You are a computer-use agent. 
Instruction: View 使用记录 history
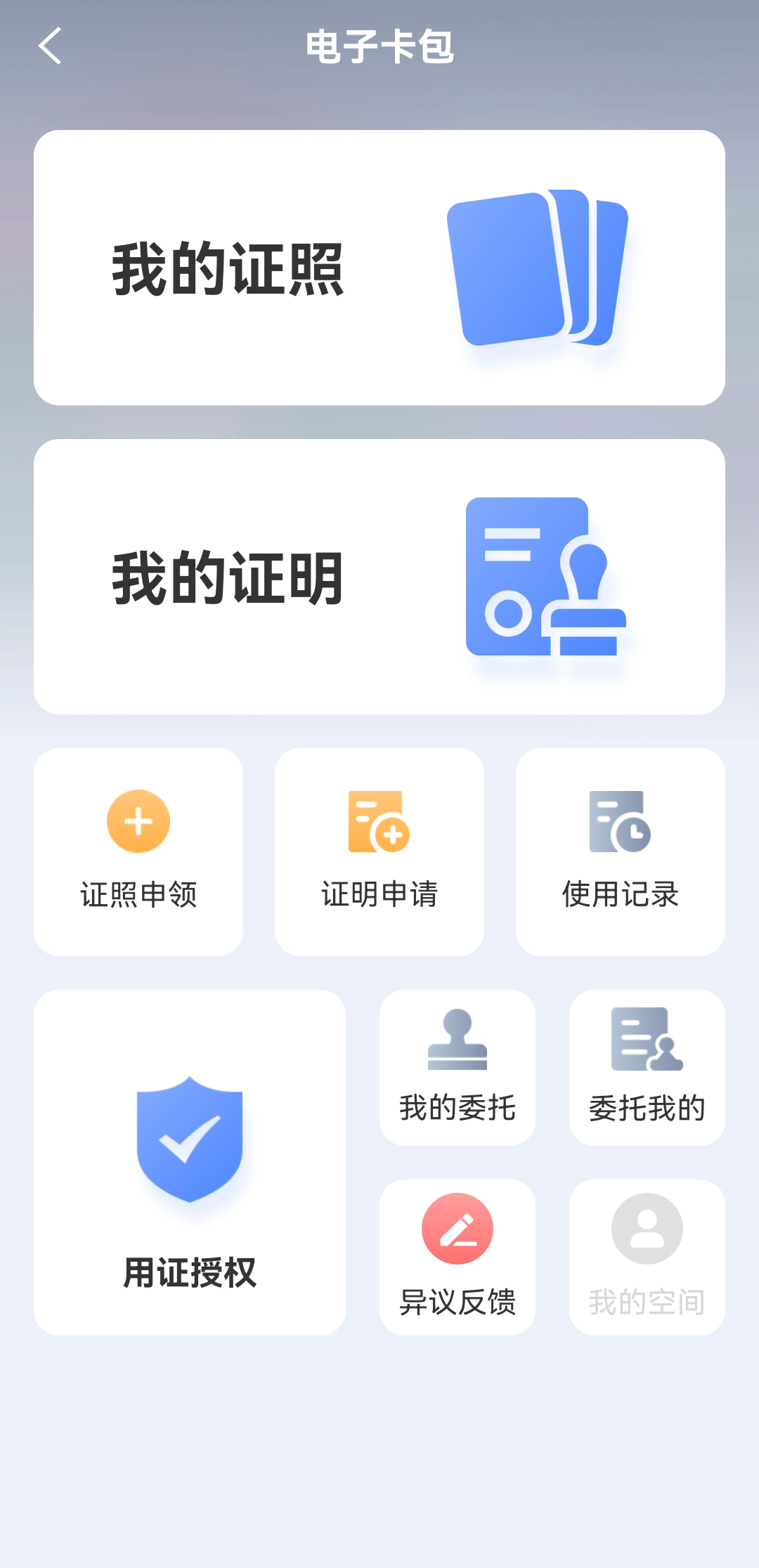[x=620, y=851]
